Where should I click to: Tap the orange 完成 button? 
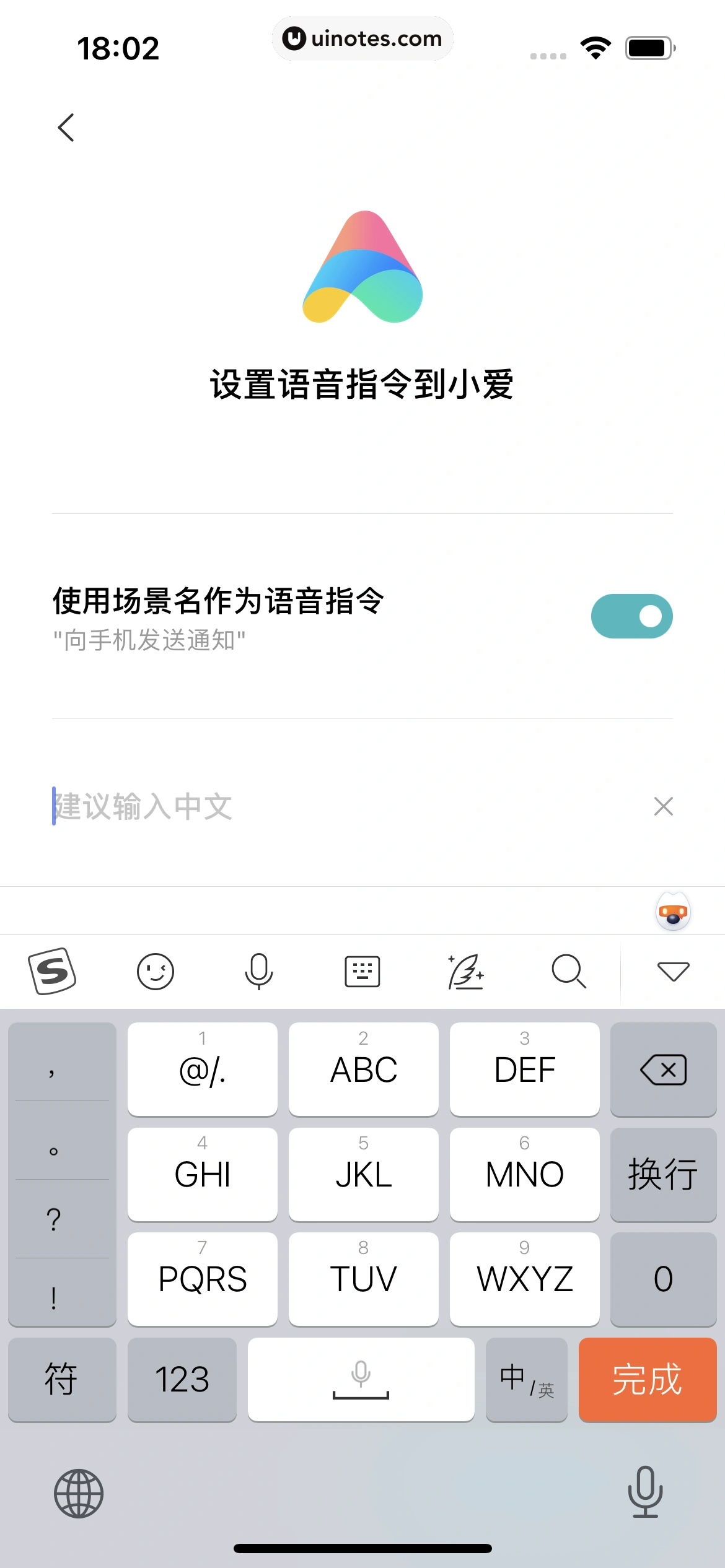coord(648,1380)
